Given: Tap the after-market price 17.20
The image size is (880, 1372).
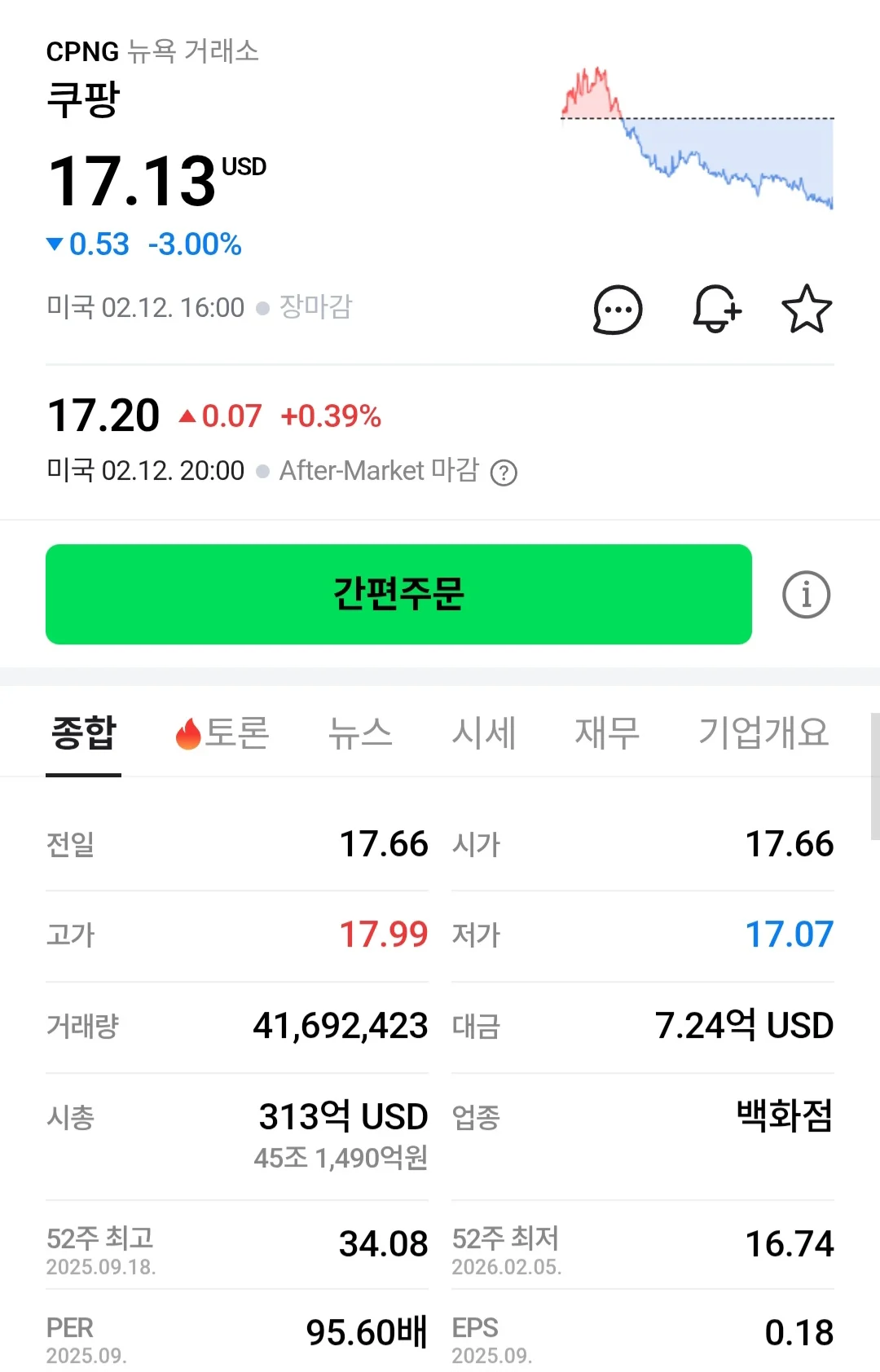Looking at the screenshot, I should click(103, 415).
